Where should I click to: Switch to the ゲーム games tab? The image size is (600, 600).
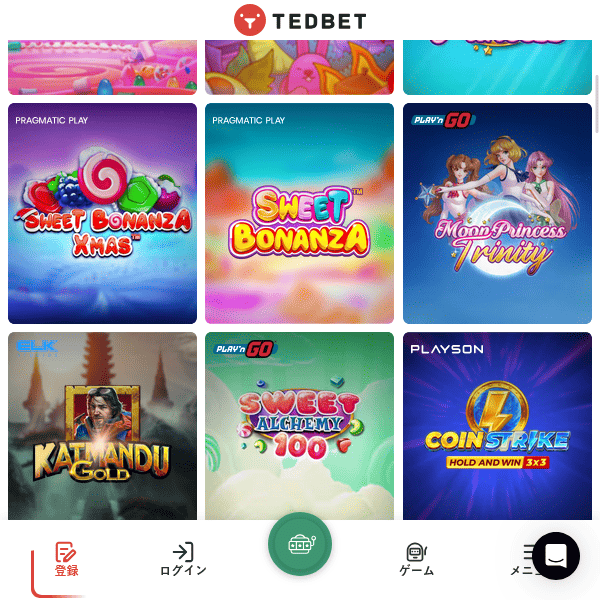(x=416, y=559)
